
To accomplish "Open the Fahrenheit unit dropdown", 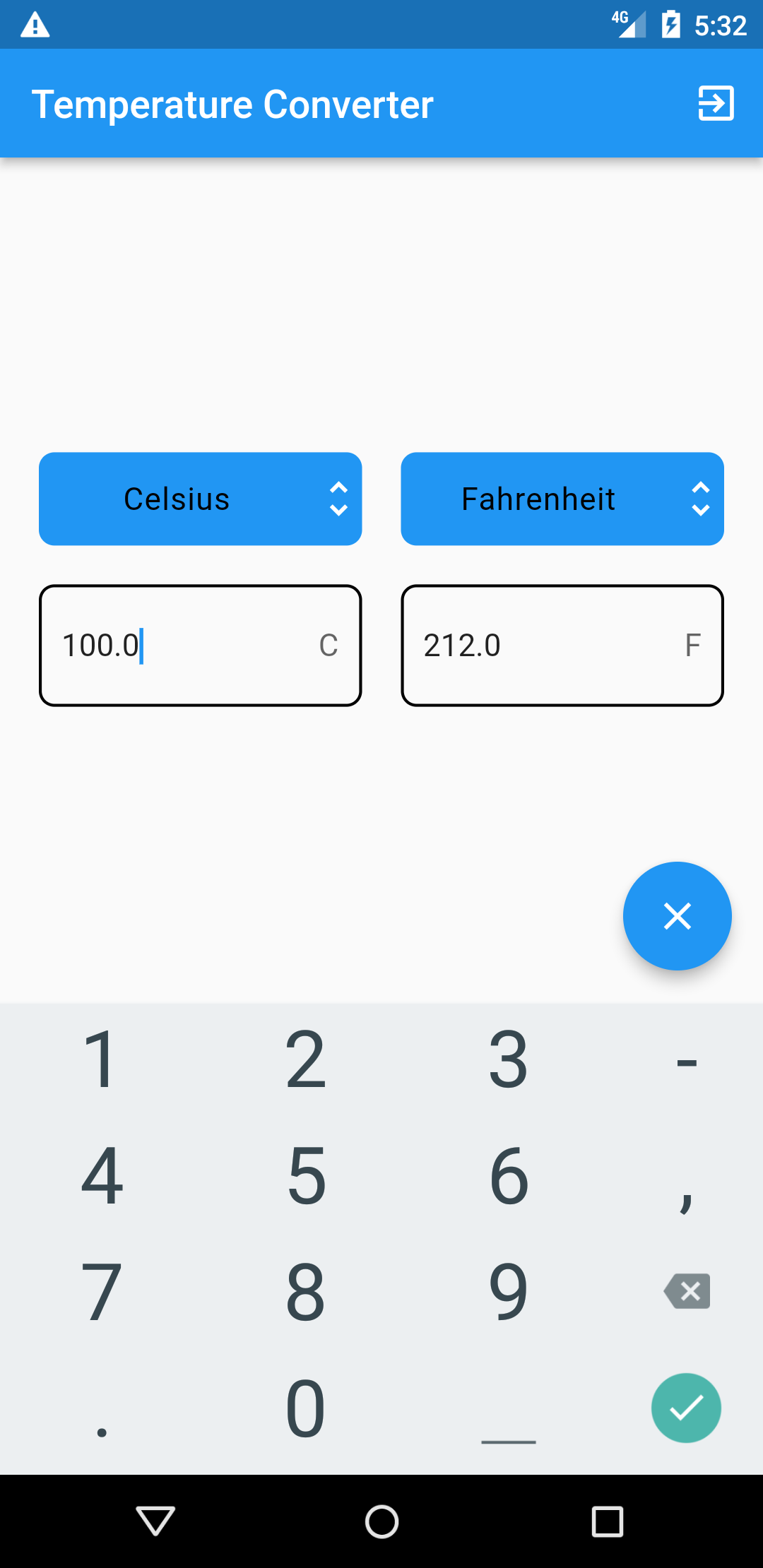I will 562,499.
